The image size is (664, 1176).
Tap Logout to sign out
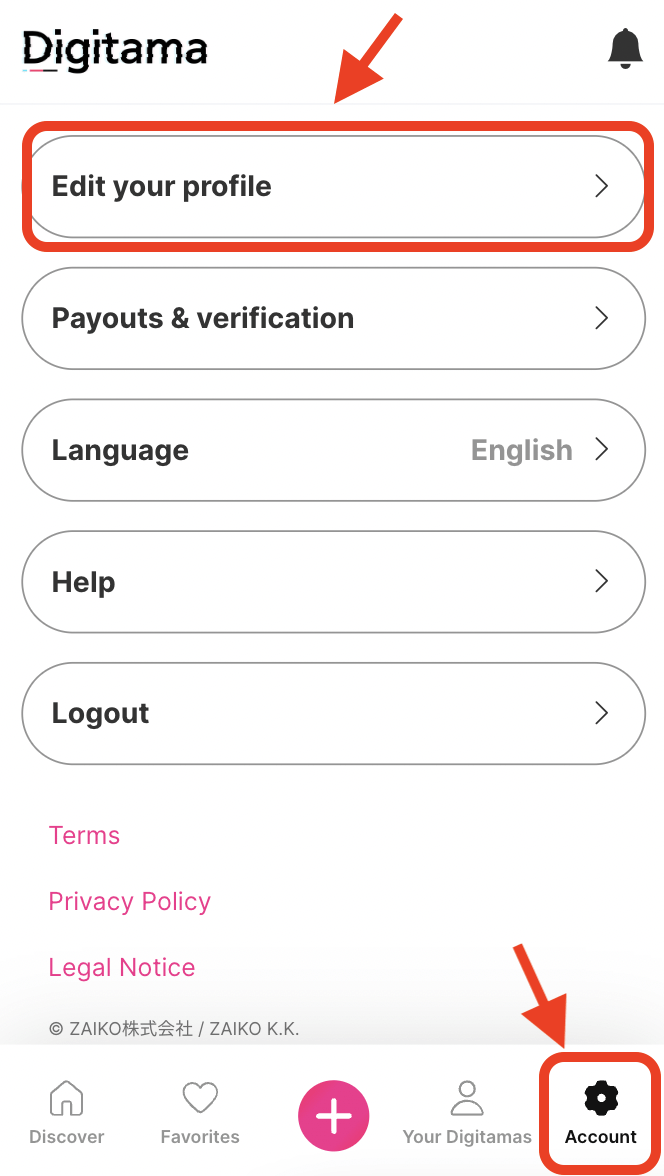pos(334,713)
